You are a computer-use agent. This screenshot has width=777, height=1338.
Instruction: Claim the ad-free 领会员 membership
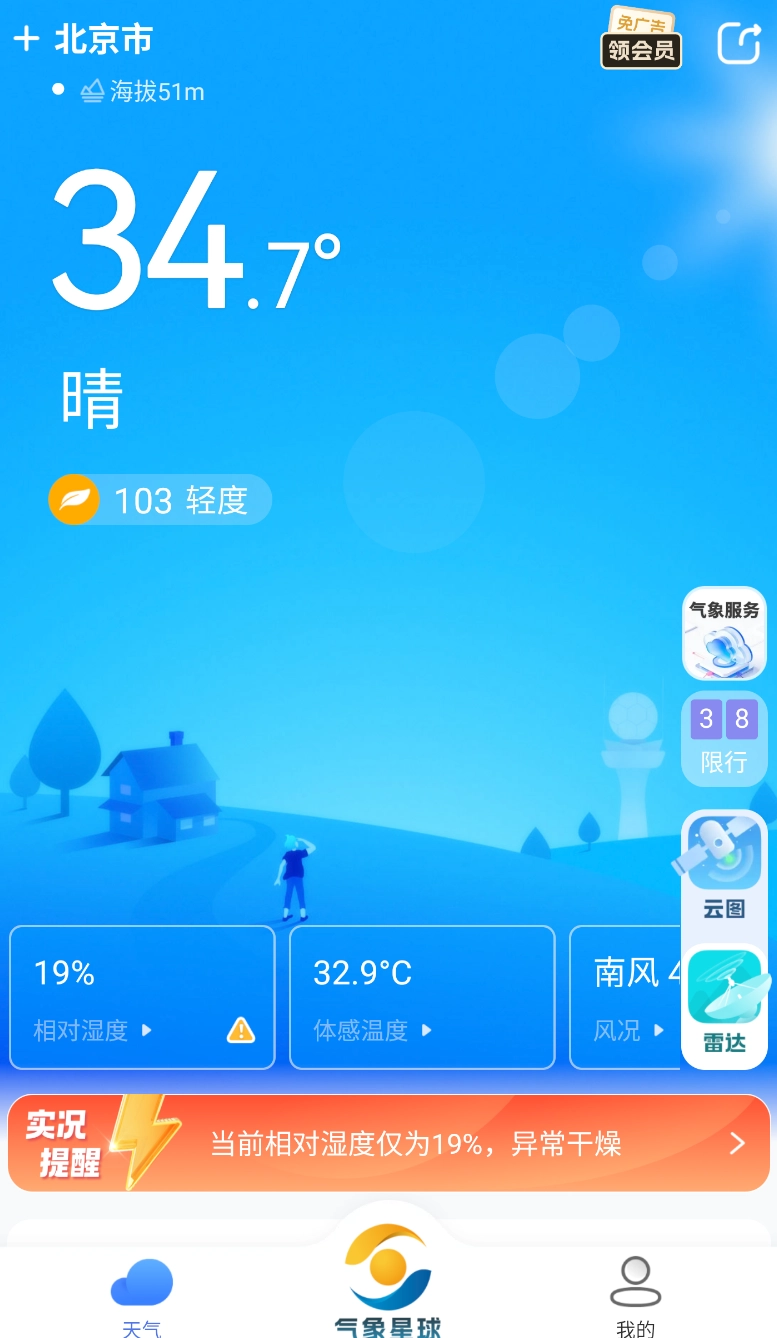641,41
